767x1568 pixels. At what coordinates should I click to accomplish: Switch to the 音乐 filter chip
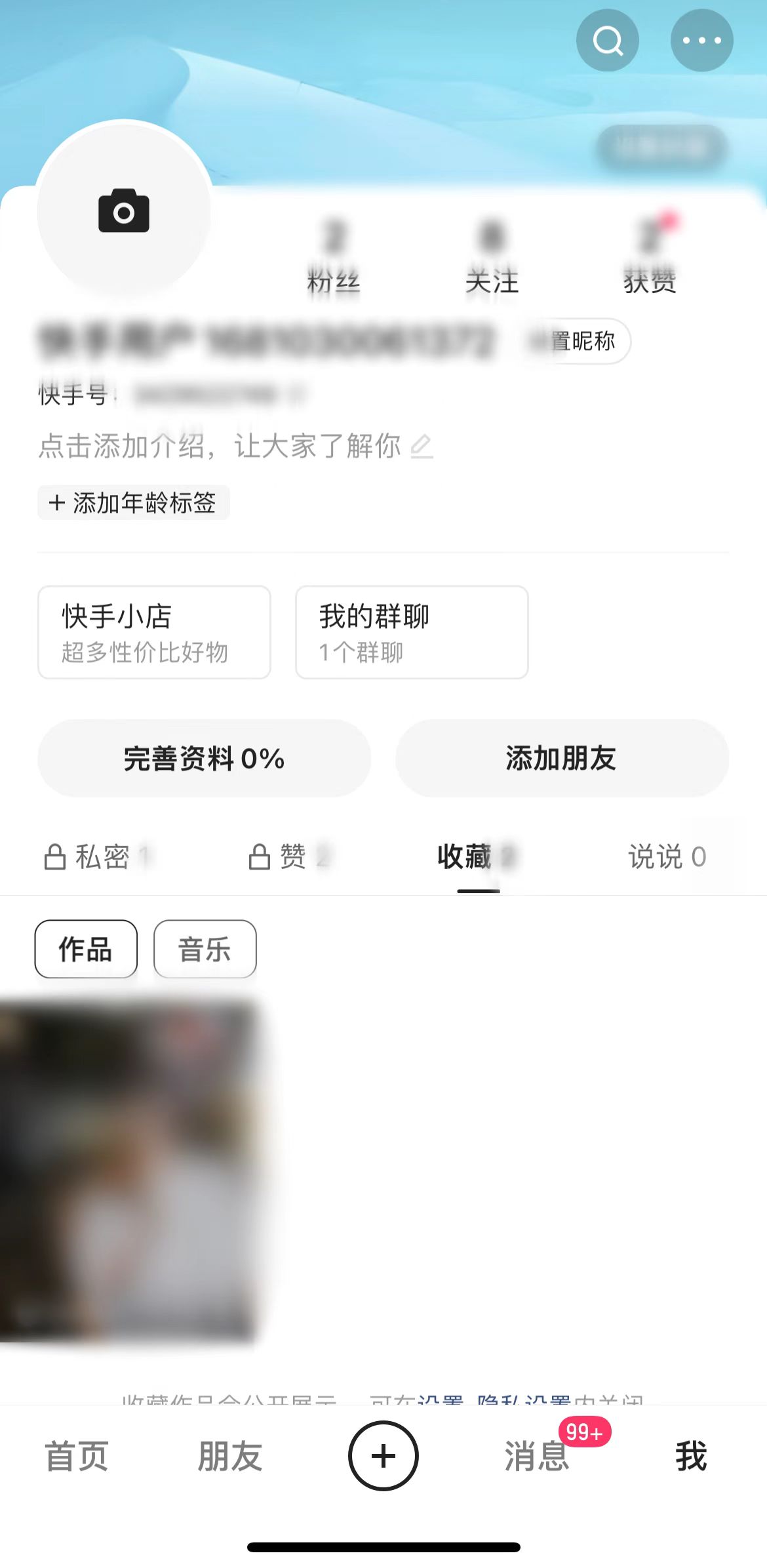205,948
